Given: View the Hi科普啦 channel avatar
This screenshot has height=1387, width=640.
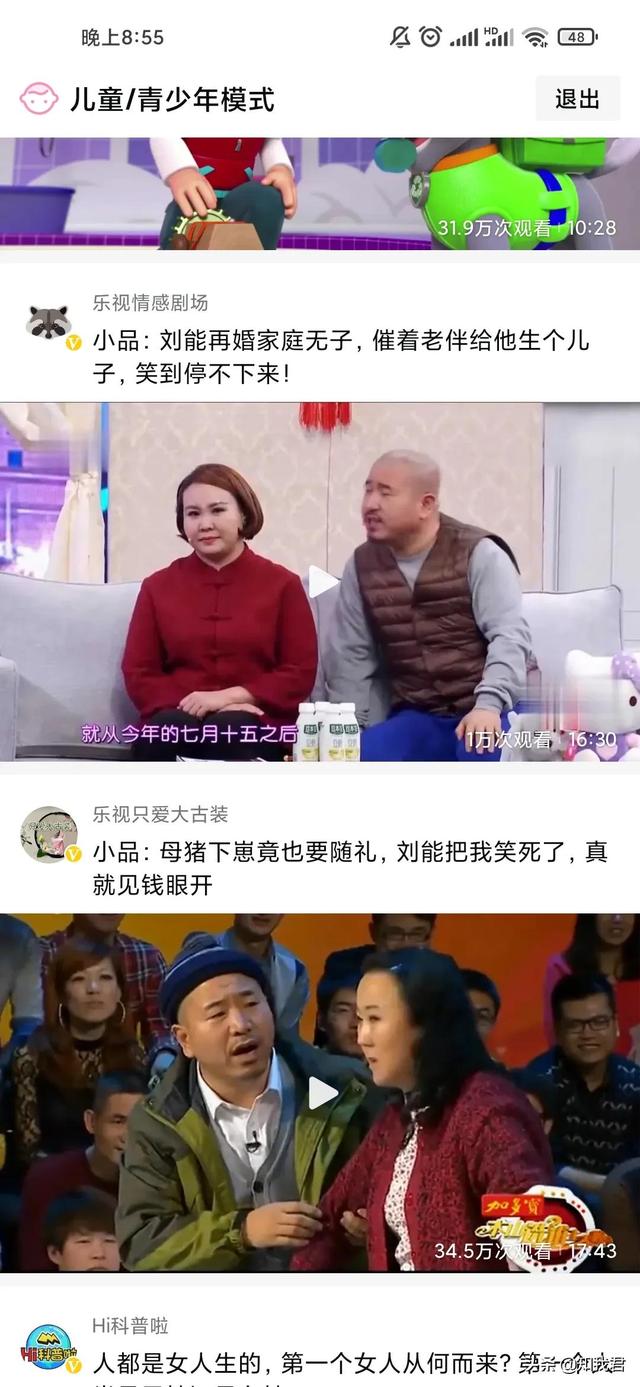Looking at the screenshot, I should click(48, 1346).
